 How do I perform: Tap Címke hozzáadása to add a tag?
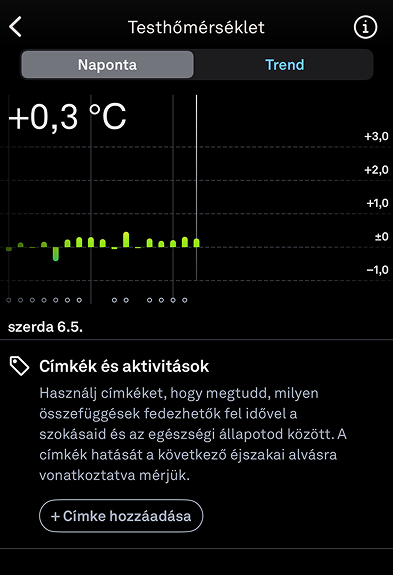pos(121,516)
